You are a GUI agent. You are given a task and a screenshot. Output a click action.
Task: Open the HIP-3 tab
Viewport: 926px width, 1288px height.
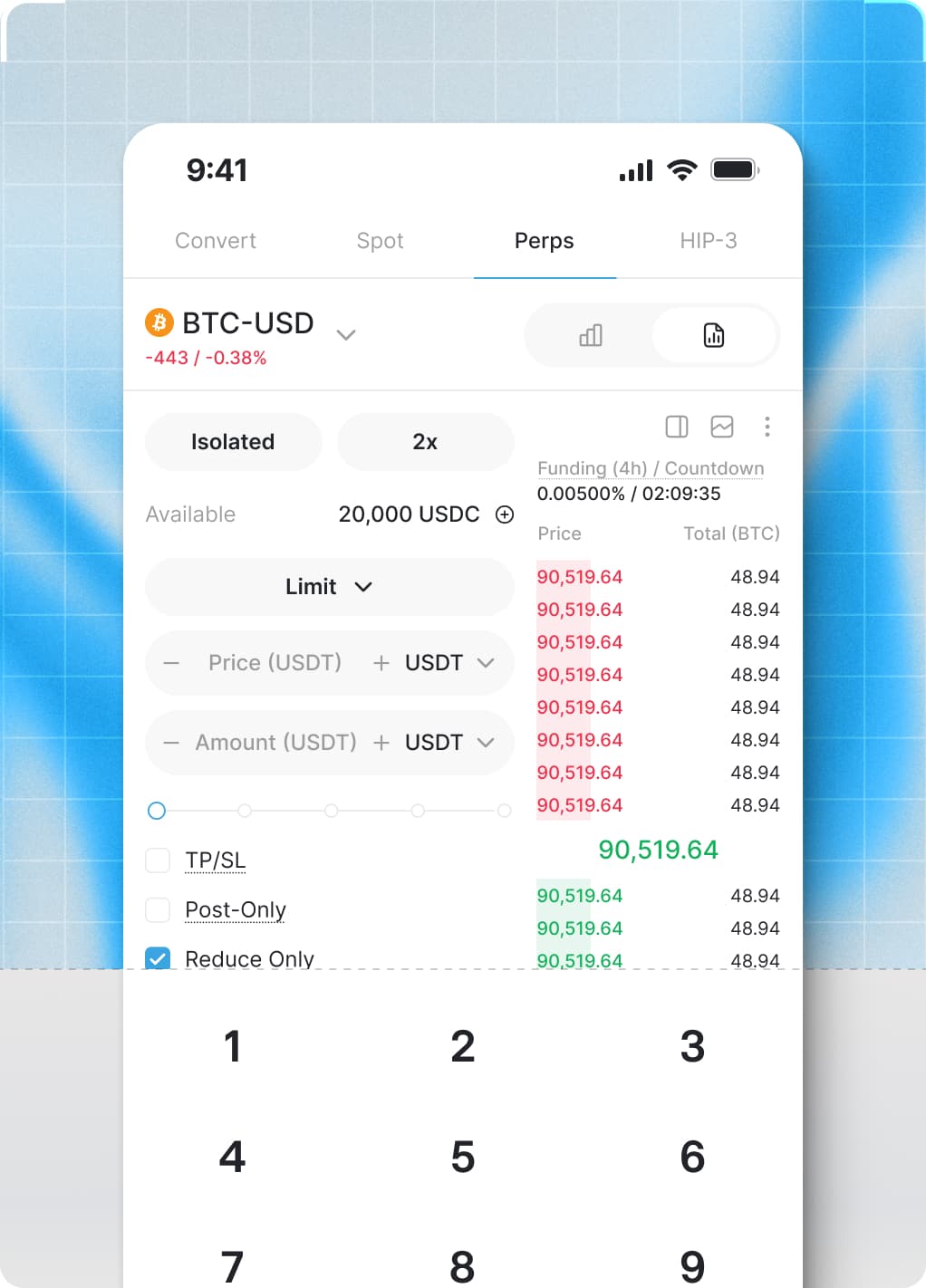point(708,241)
